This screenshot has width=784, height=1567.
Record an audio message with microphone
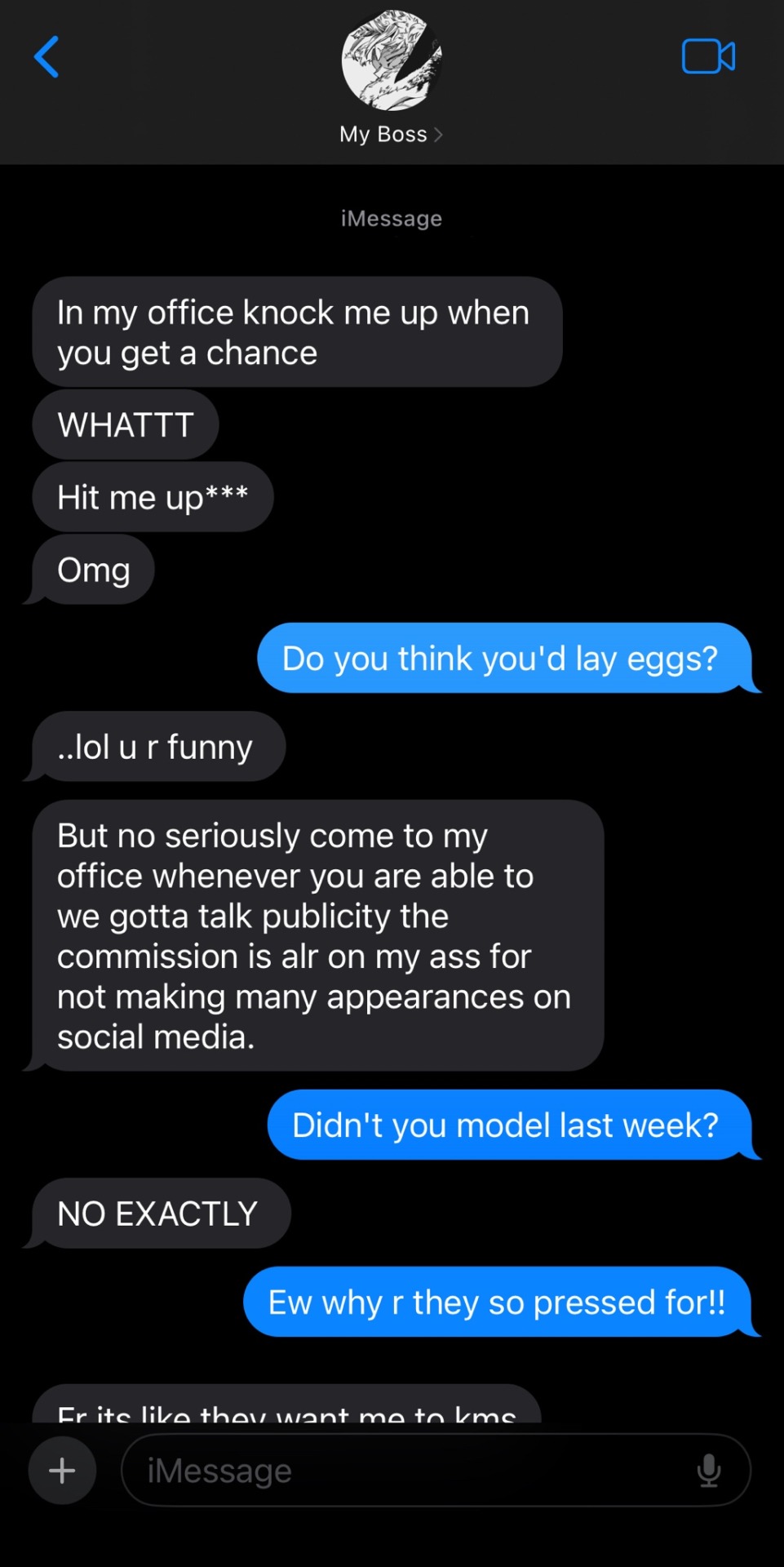tap(708, 1471)
